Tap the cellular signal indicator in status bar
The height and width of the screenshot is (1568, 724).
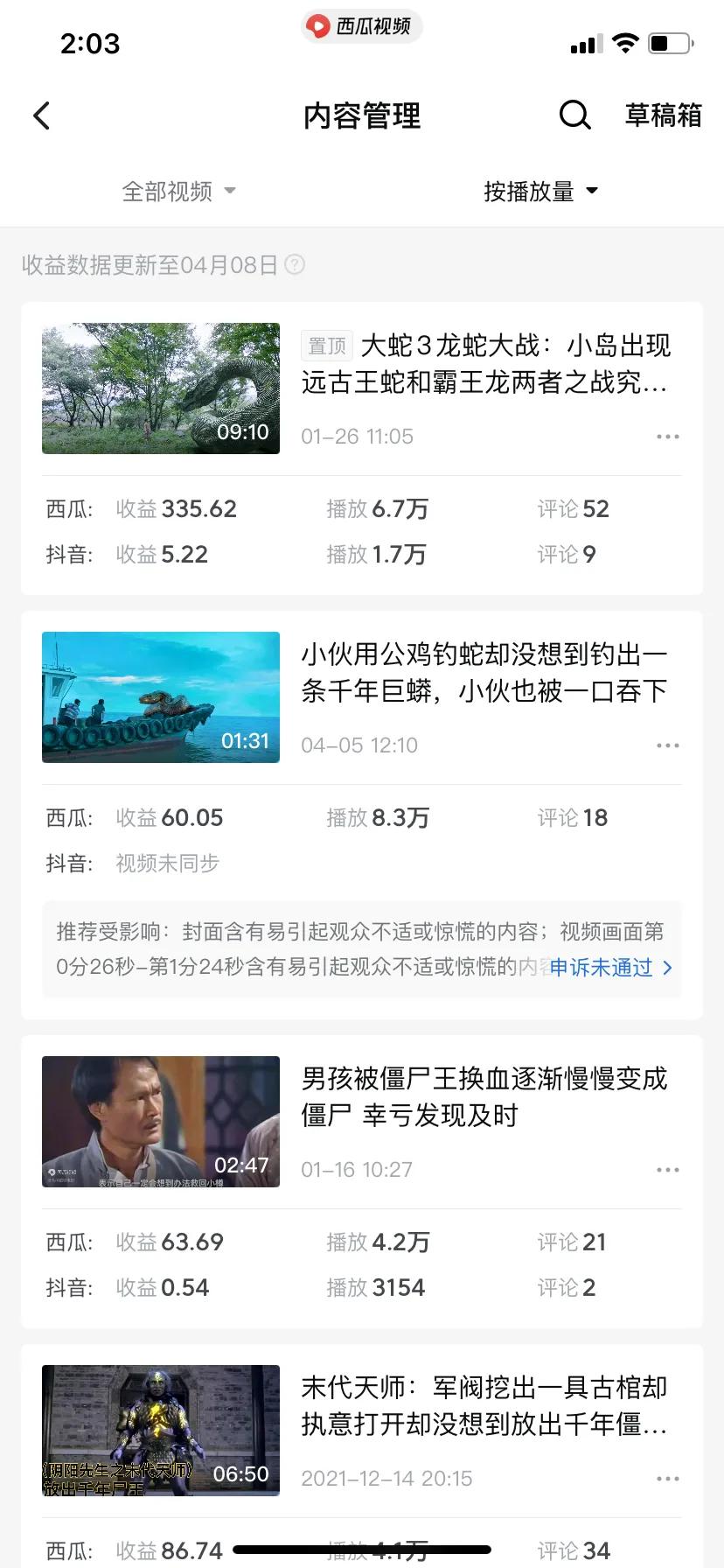pyautogui.click(x=584, y=43)
